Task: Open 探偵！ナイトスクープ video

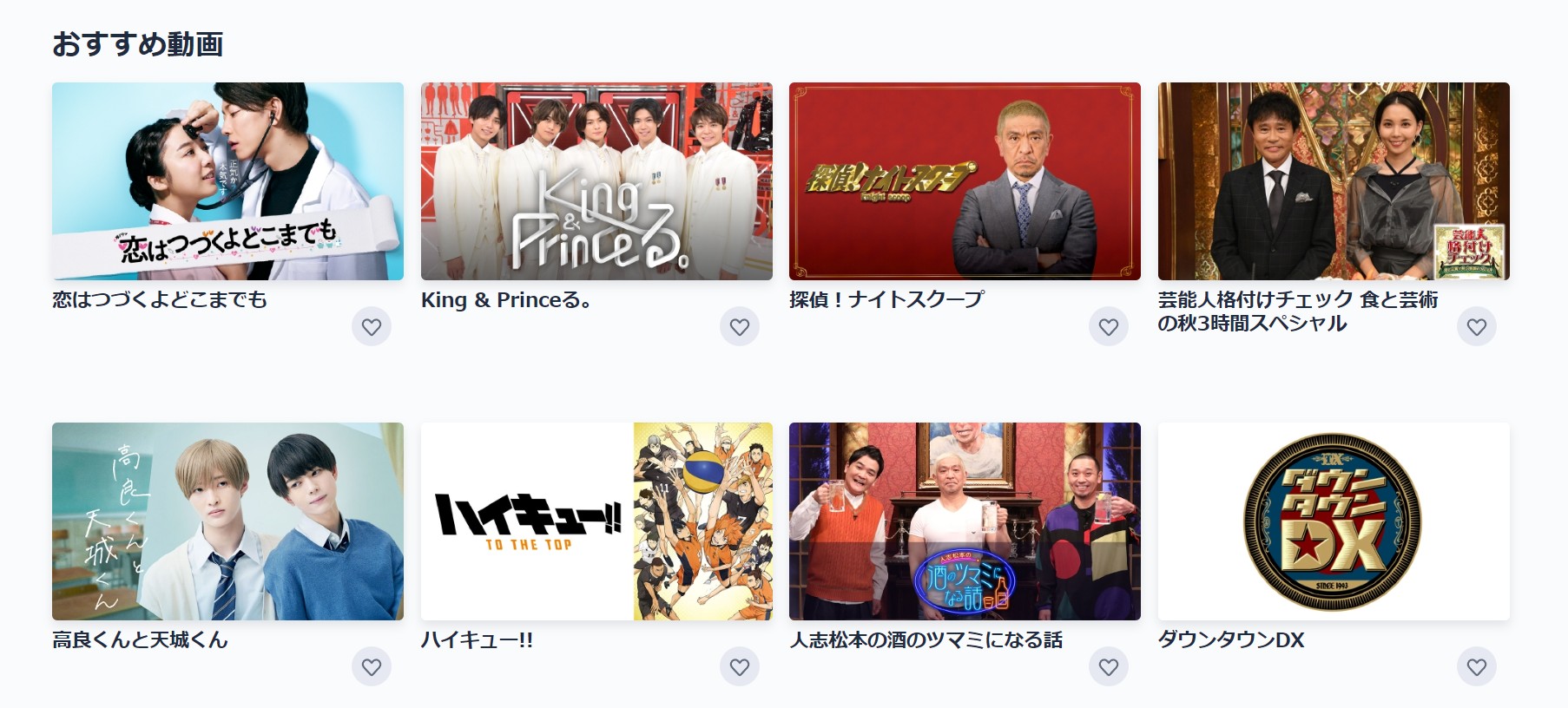Action: [965, 181]
